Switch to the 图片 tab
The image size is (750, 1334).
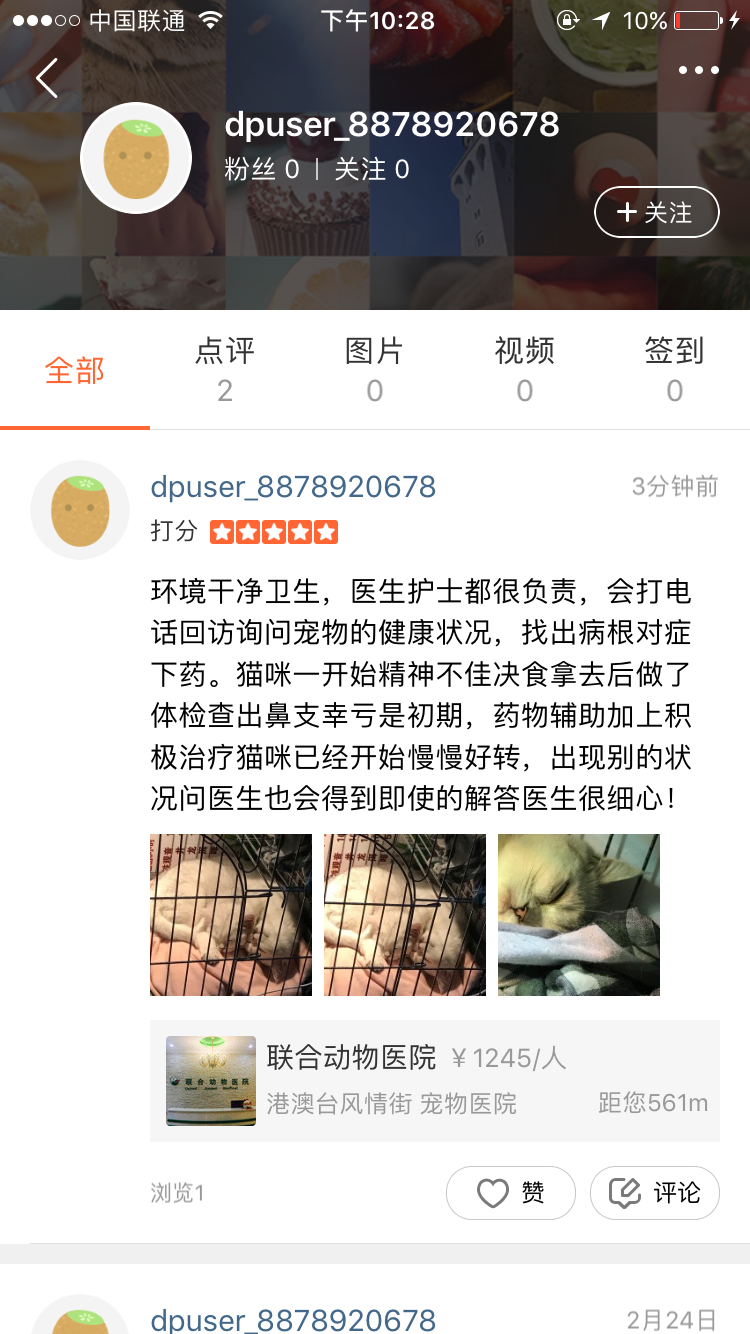pos(374,369)
